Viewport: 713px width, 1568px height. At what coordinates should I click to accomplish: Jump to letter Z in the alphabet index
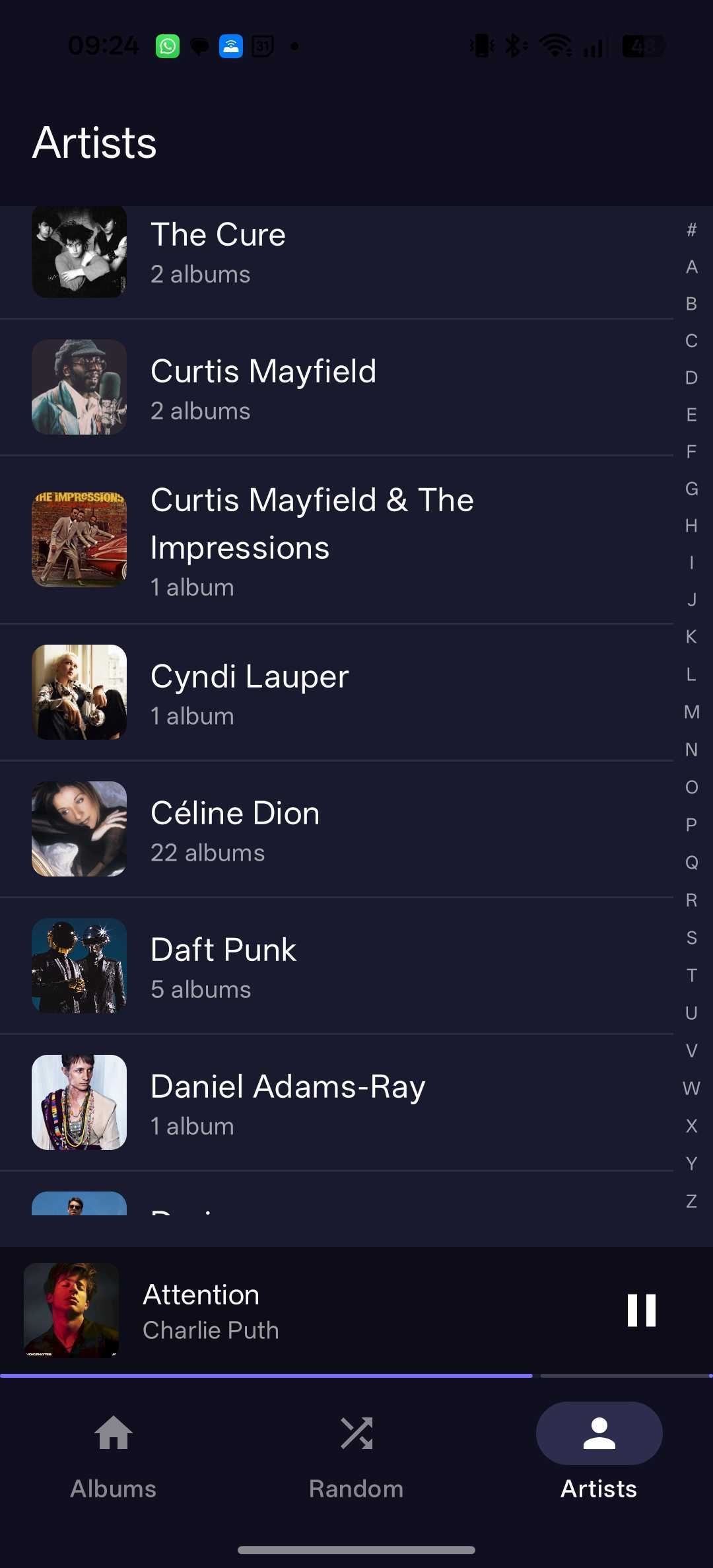[693, 1200]
